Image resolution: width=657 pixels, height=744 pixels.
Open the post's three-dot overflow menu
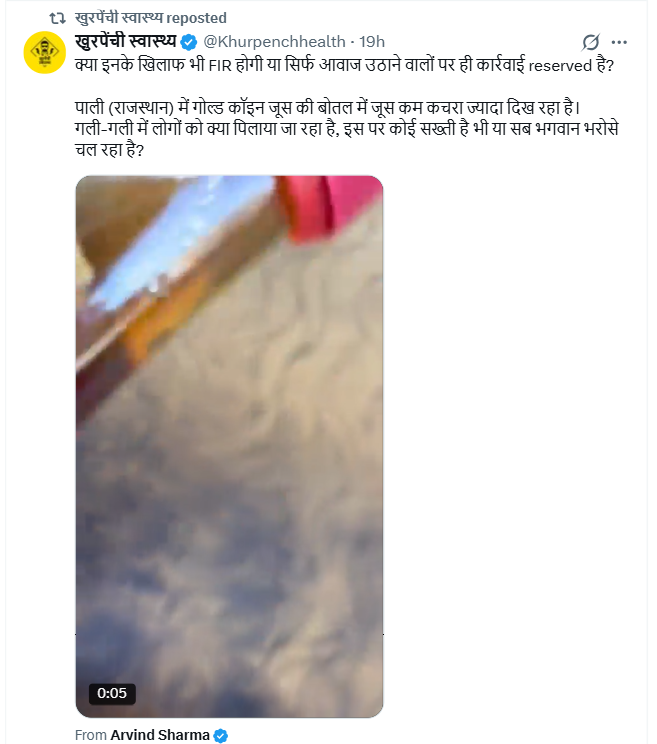619,42
